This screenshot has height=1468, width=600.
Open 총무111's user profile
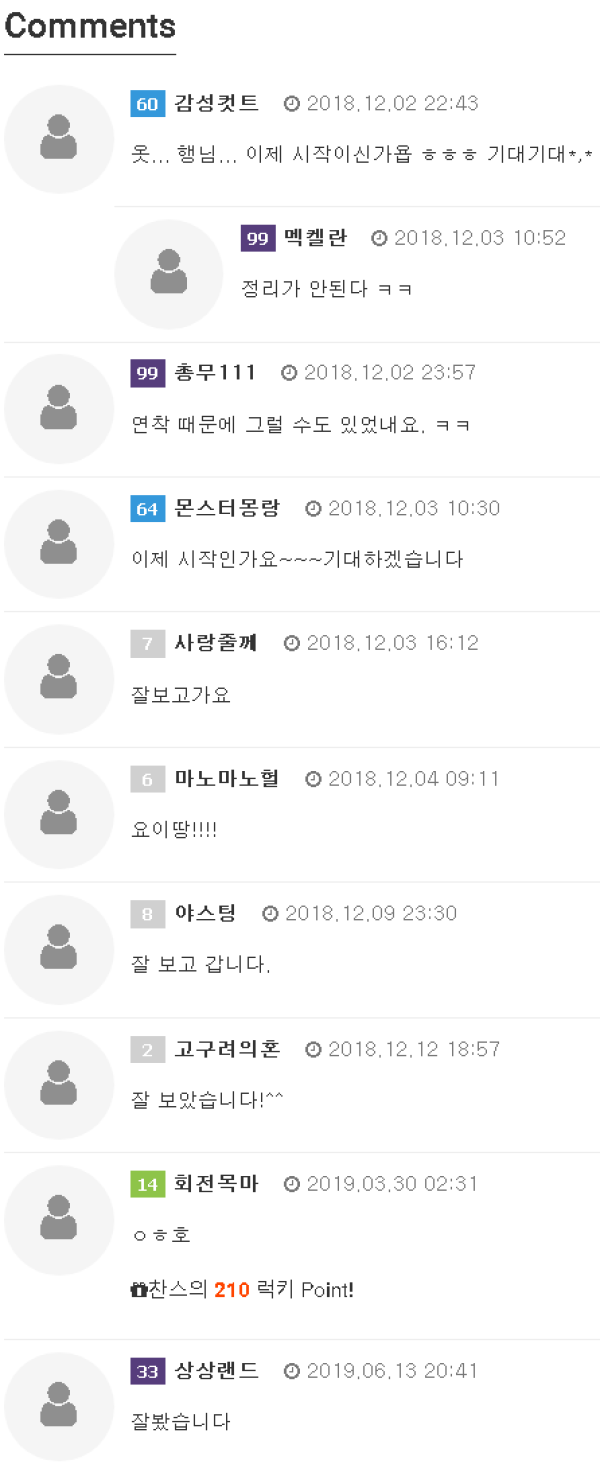215,373
